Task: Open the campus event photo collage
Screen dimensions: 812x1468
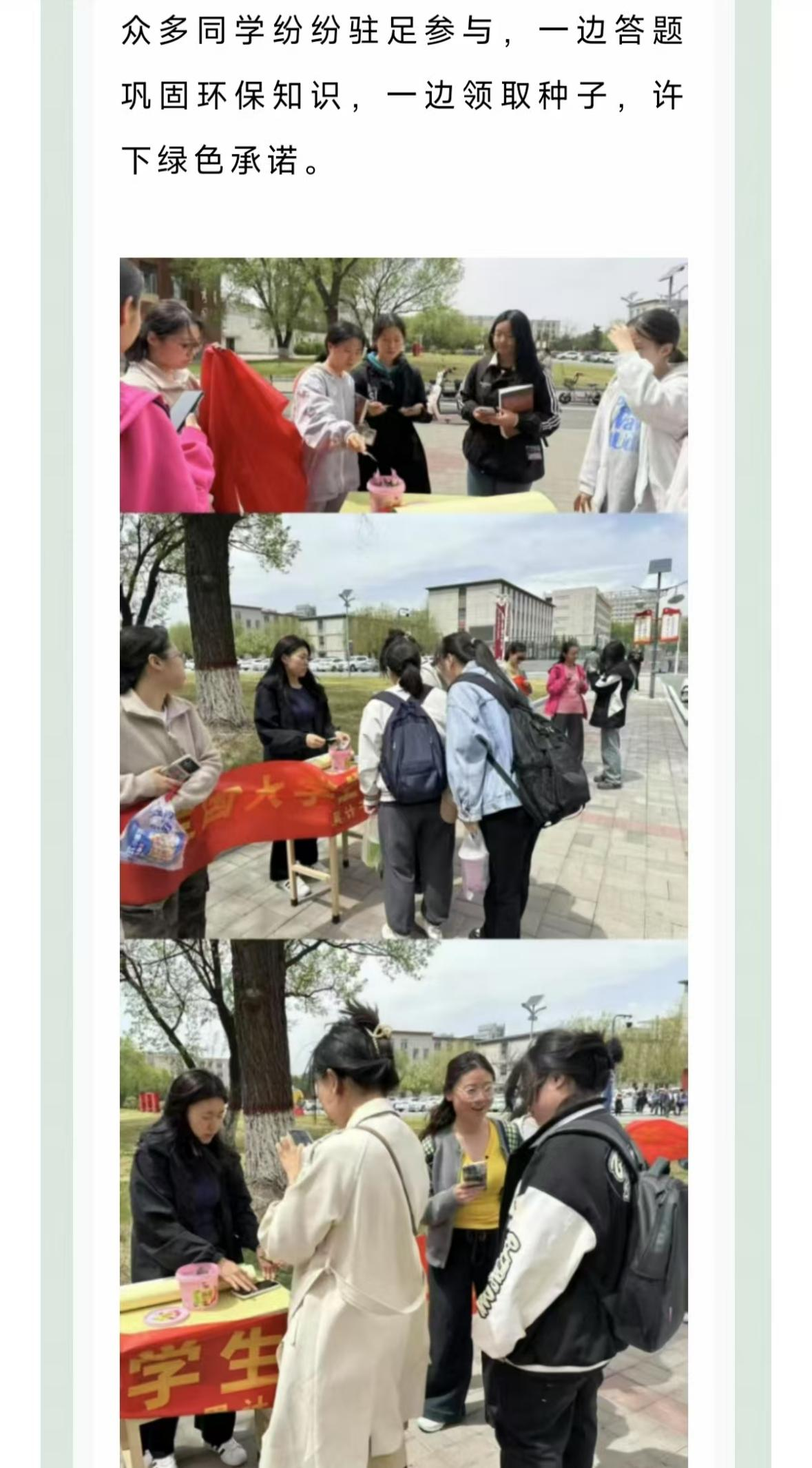Action: click(404, 861)
